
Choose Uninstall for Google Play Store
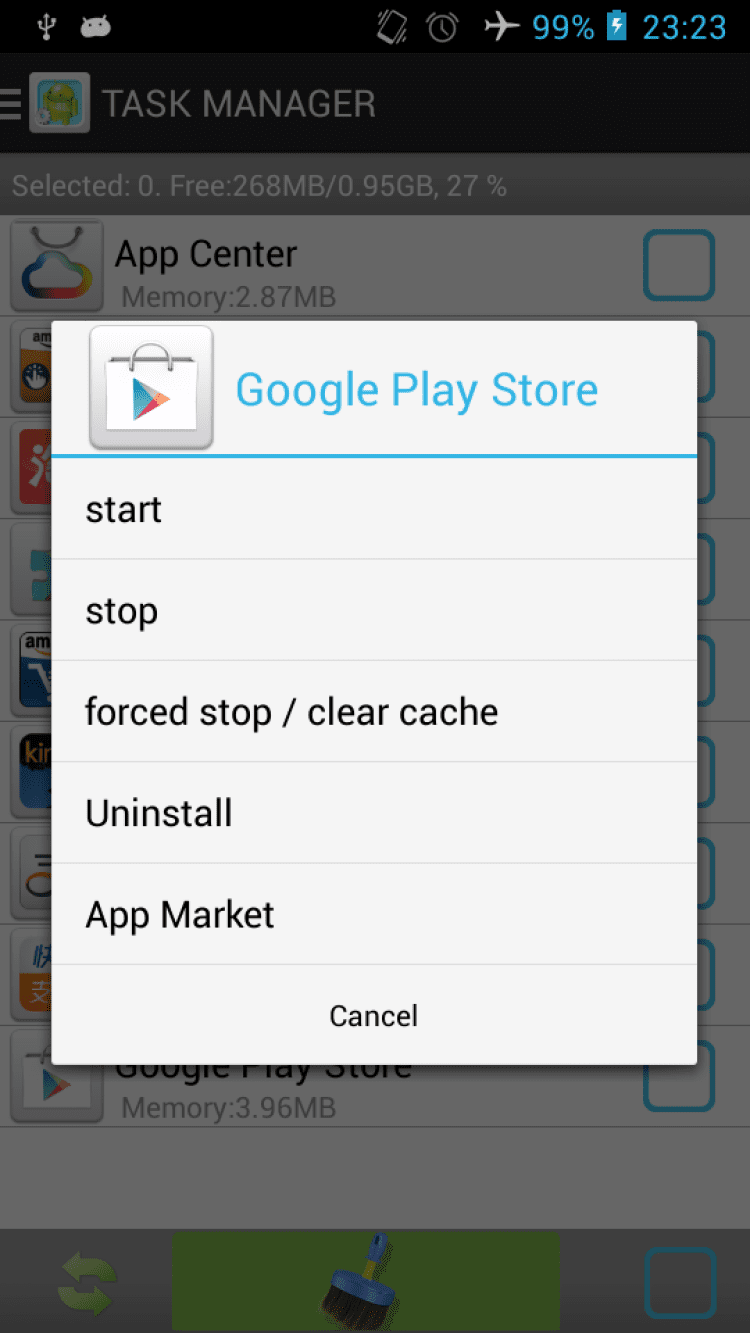pyautogui.click(x=373, y=813)
